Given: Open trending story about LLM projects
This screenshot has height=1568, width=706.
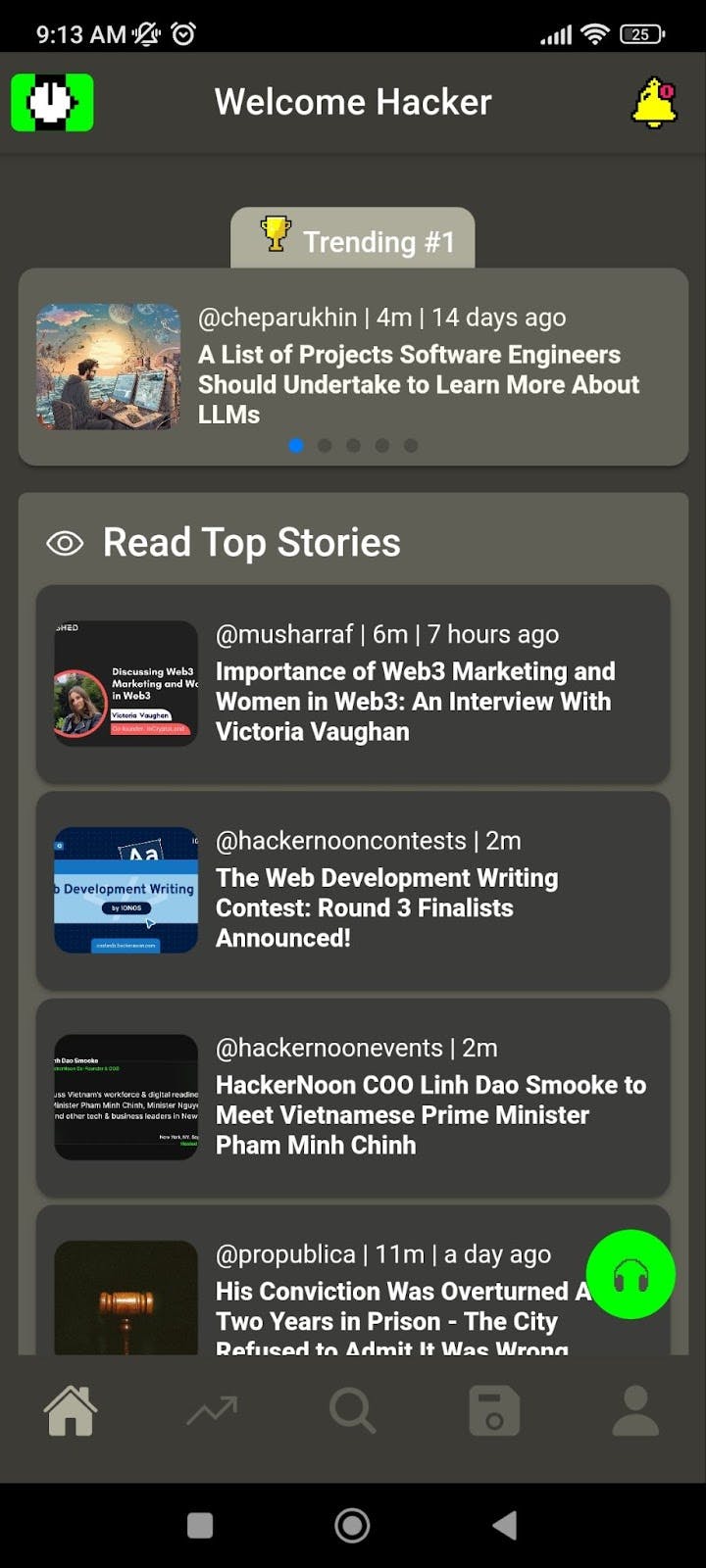Looking at the screenshot, I should 419,383.
